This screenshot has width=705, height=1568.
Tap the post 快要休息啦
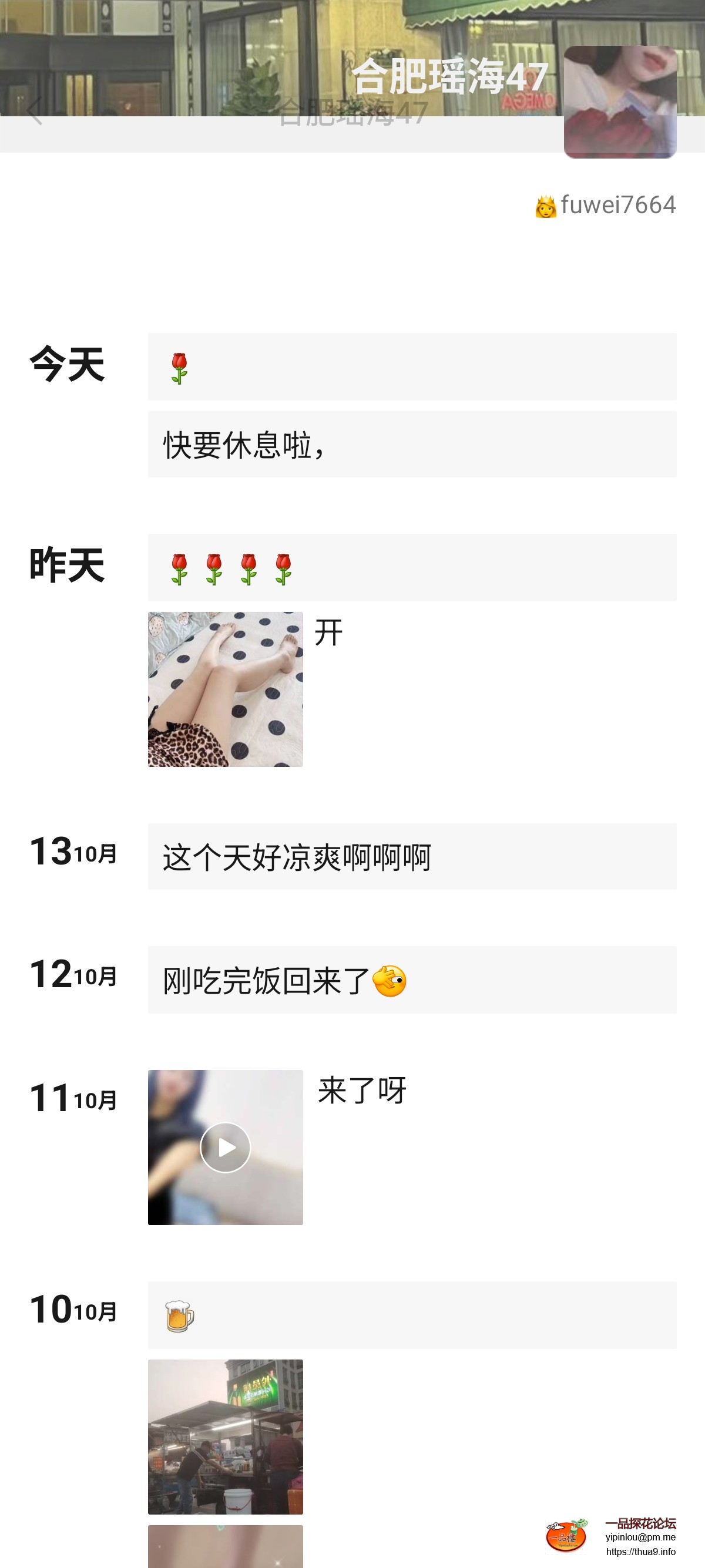(x=244, y=445)
